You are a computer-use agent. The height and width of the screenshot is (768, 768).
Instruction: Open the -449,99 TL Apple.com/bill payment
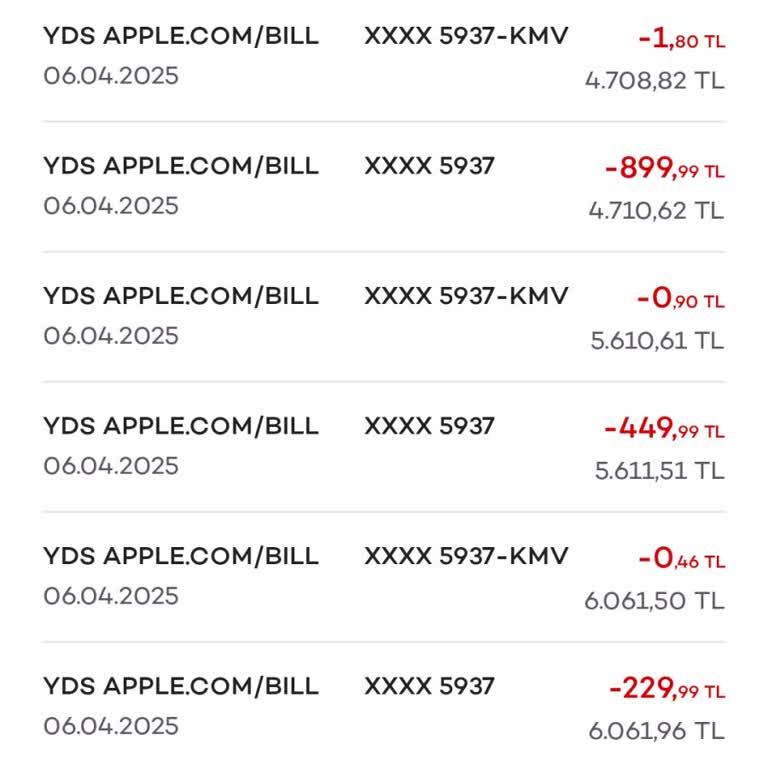click(x=384, y=447)
